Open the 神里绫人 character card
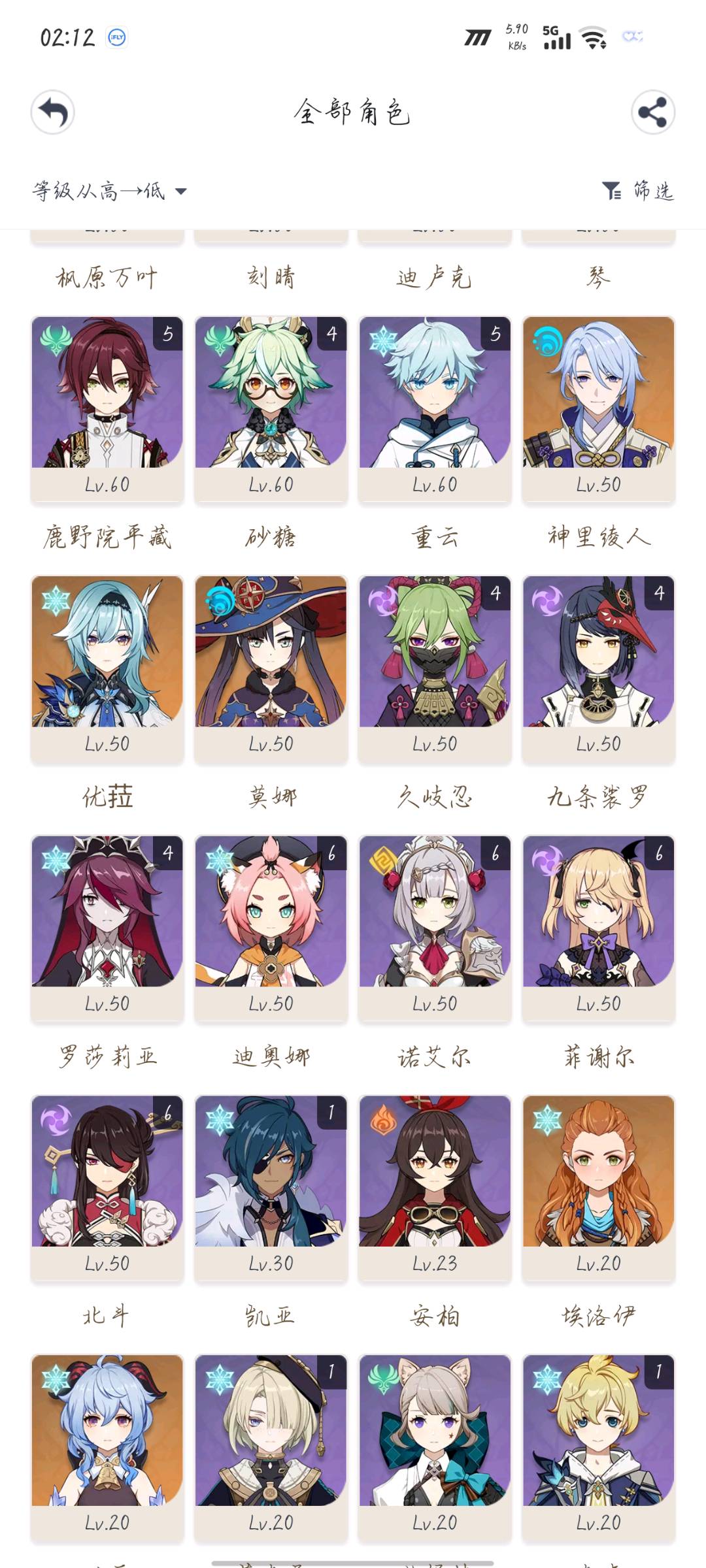Screen dimensions: 706x1568 [x=598, y=410]
